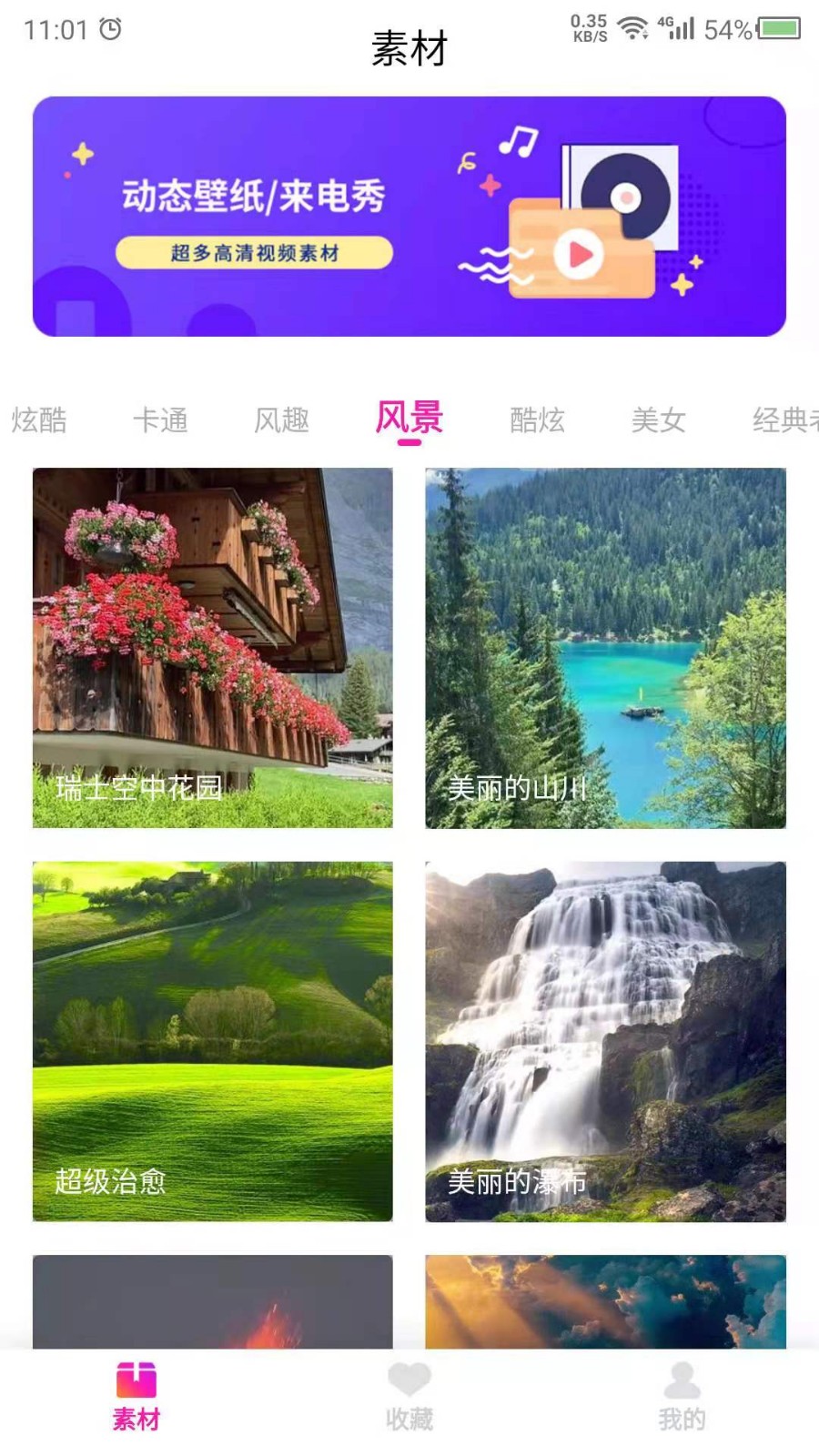Switch to the 卡通 category tab
This screenshot has width=819, height=1456.
[160, 420]
